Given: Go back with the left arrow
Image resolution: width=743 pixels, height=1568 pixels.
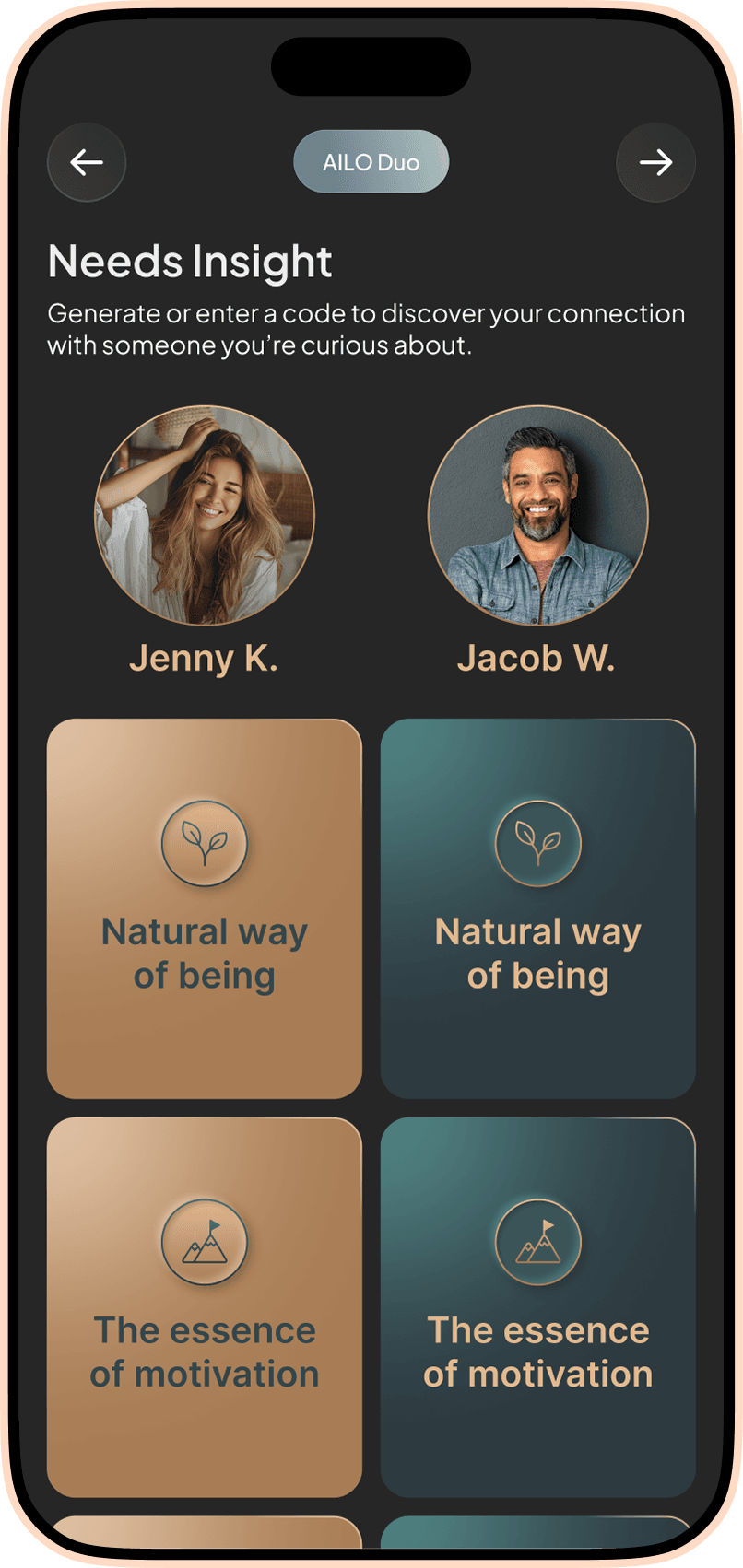Looking at the screenshot, I should 87,162.
